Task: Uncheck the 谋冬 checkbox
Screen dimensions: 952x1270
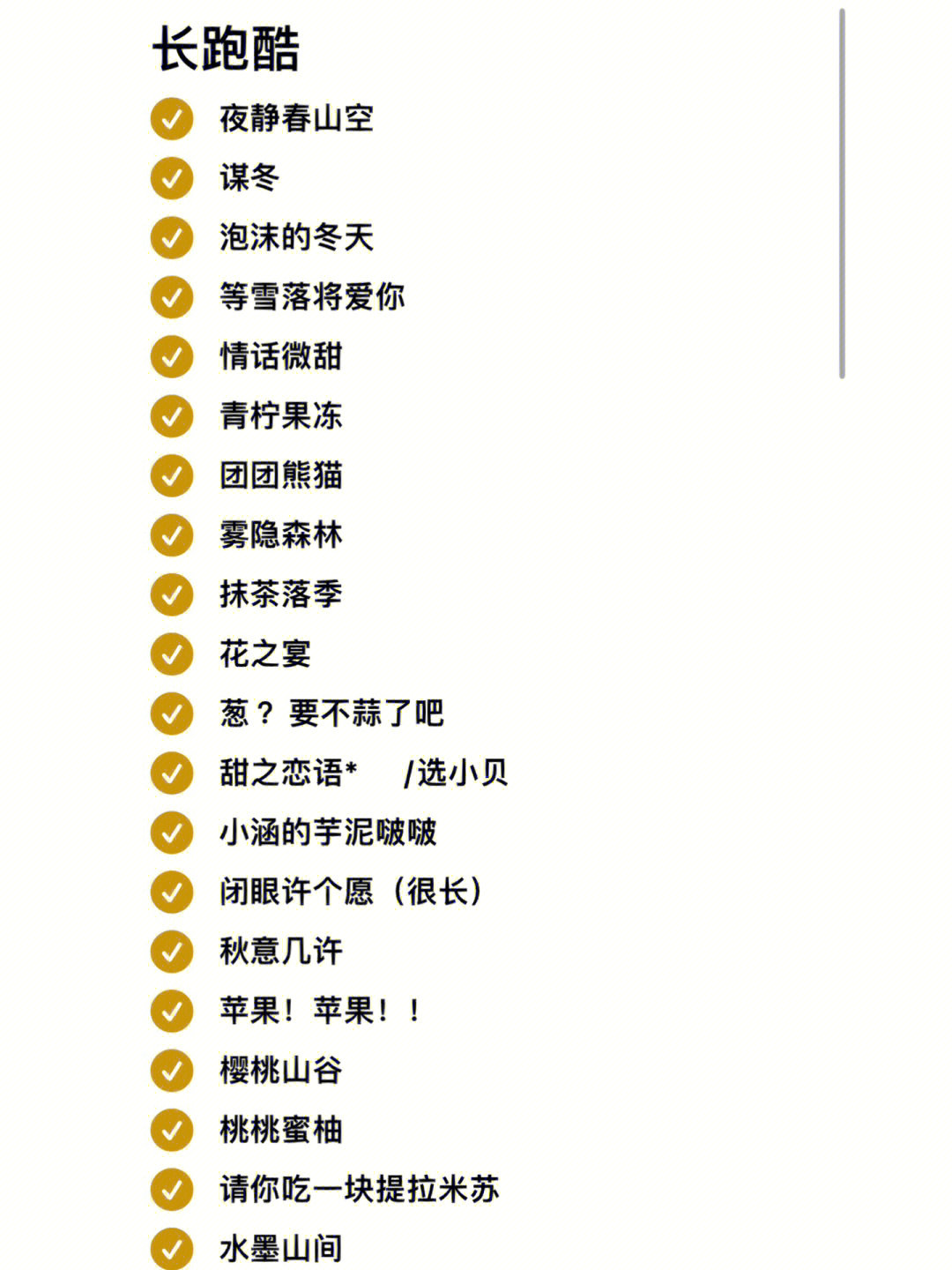Action: [172, 178]
